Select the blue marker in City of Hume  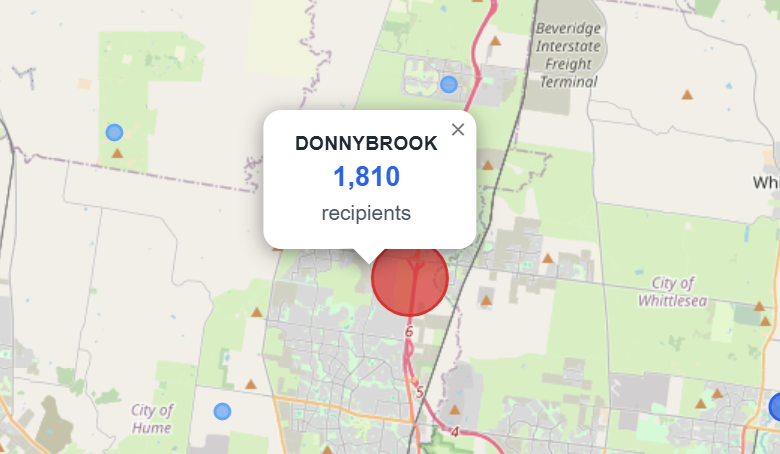(222, 411)
